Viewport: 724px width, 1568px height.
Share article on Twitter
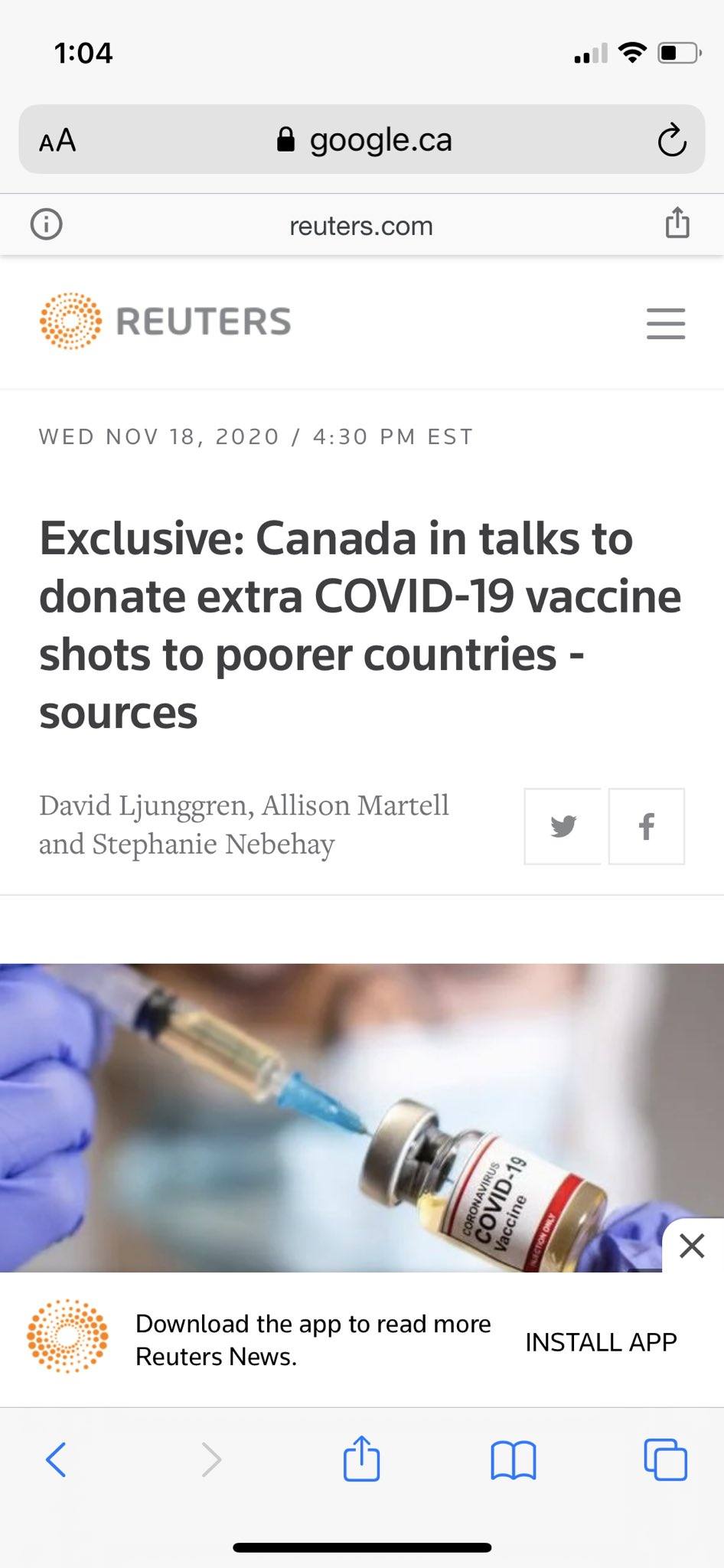pyautogui.click(x=563, y=826)
